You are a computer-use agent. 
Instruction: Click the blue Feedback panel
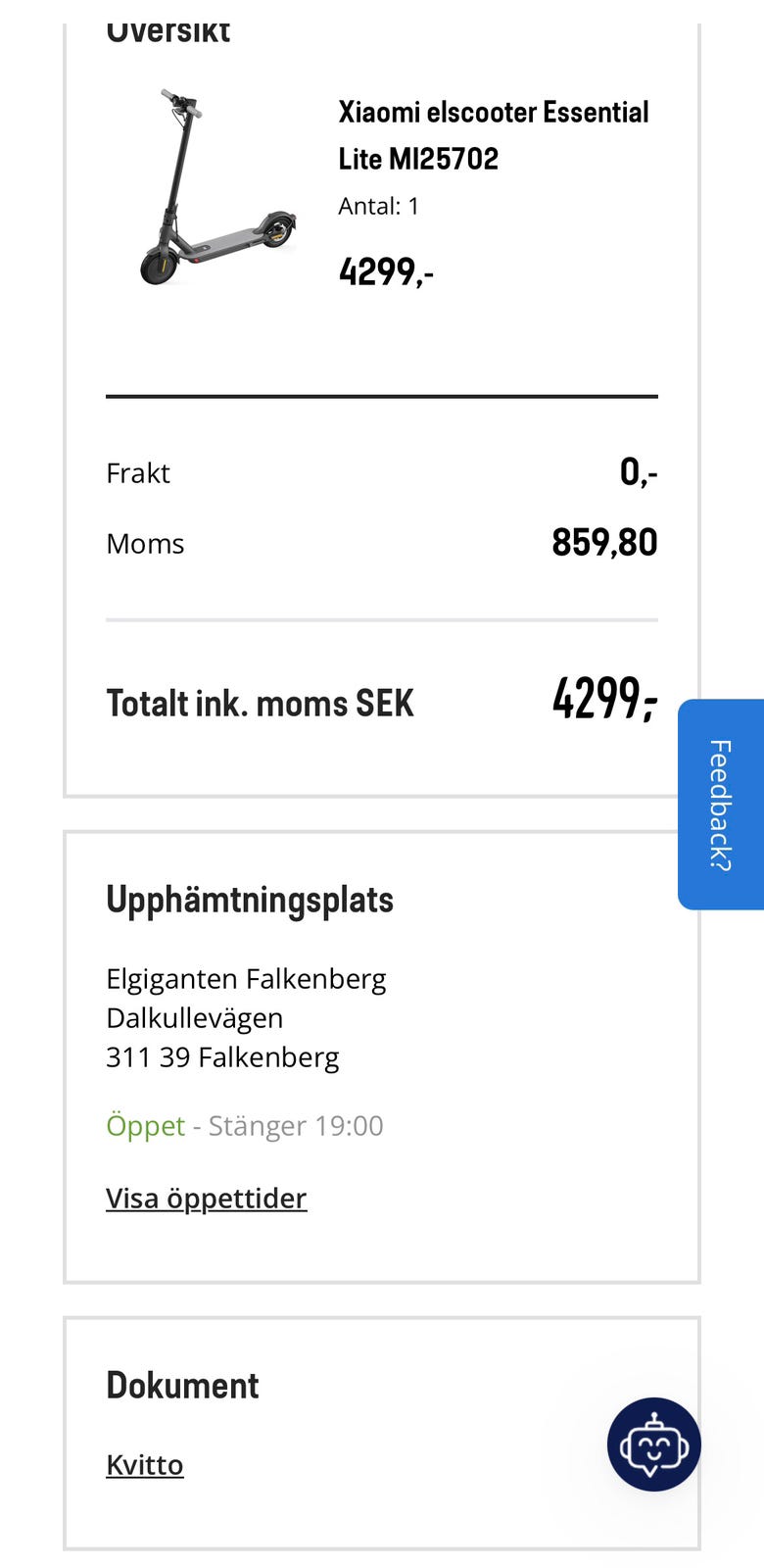(720, 804)
